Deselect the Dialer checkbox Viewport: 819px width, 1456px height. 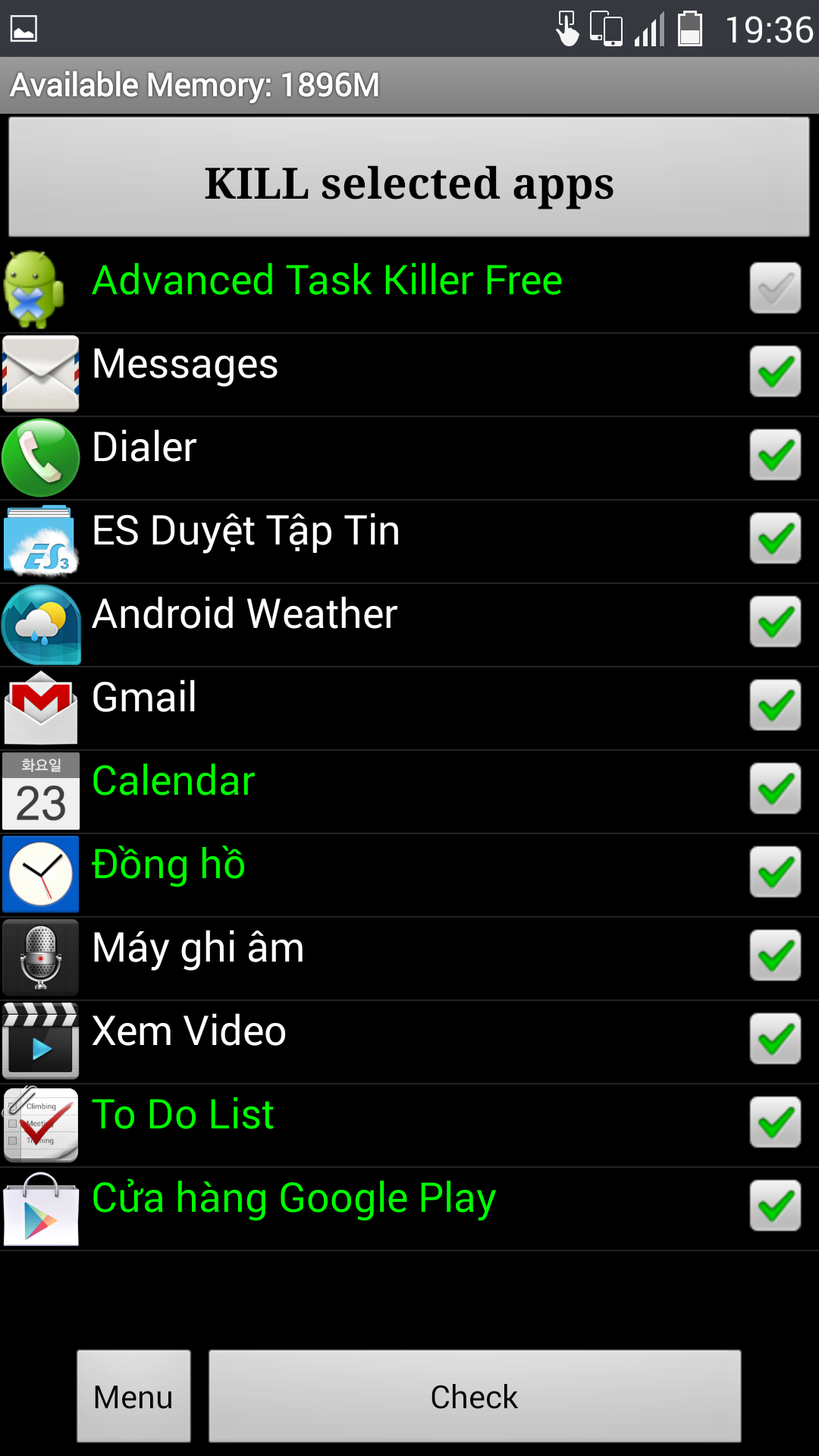click(x=775, y=455)
